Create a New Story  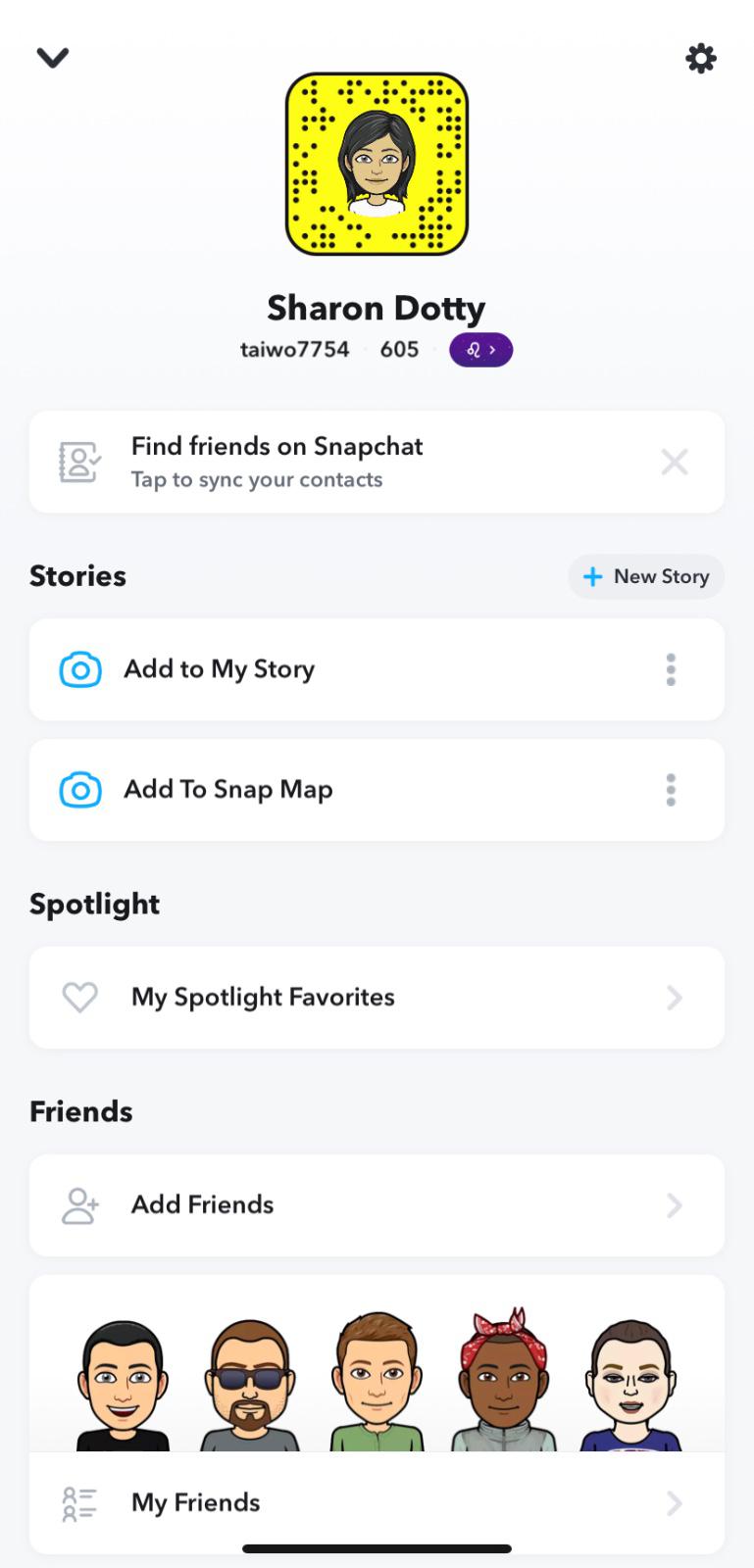click(x=646, y=576)
